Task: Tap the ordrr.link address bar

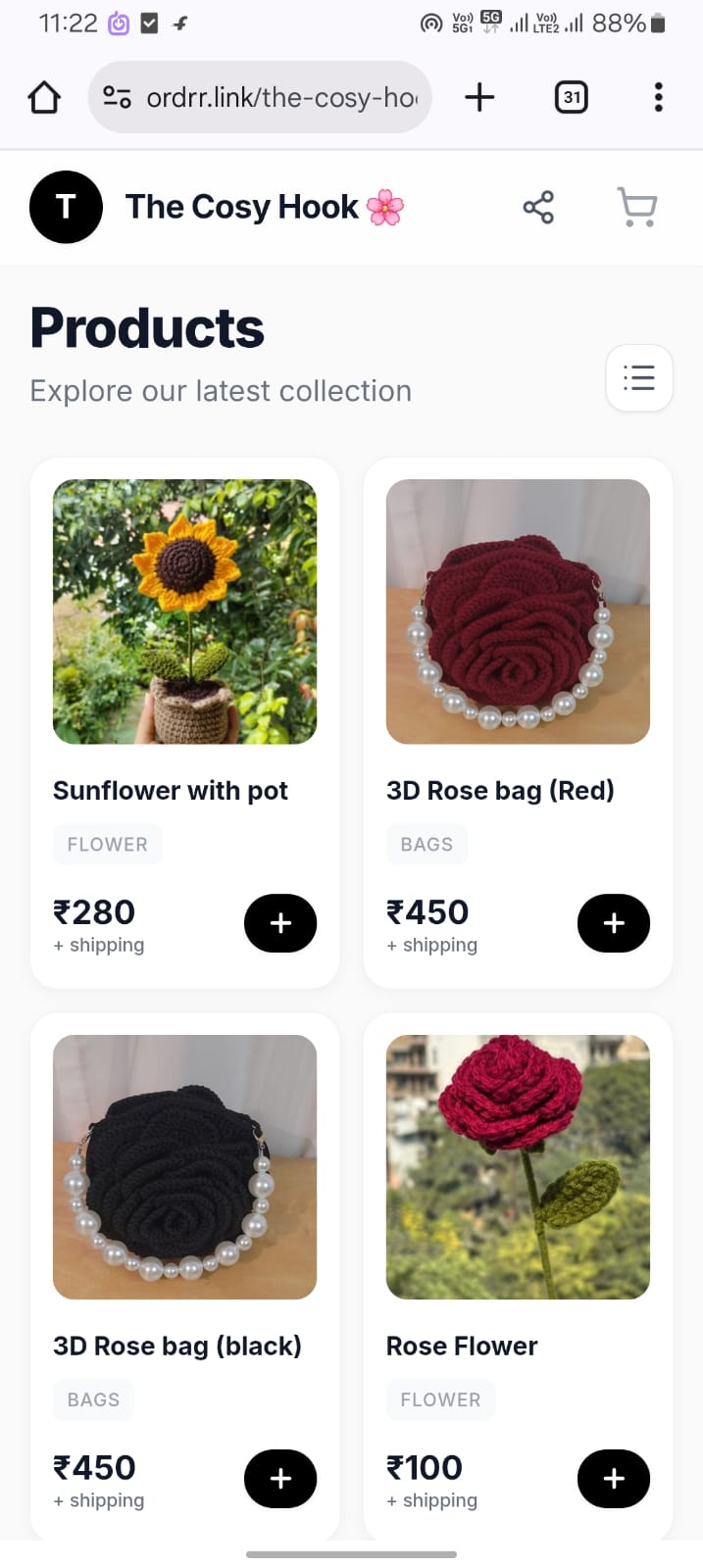Action: pos(279,98)
